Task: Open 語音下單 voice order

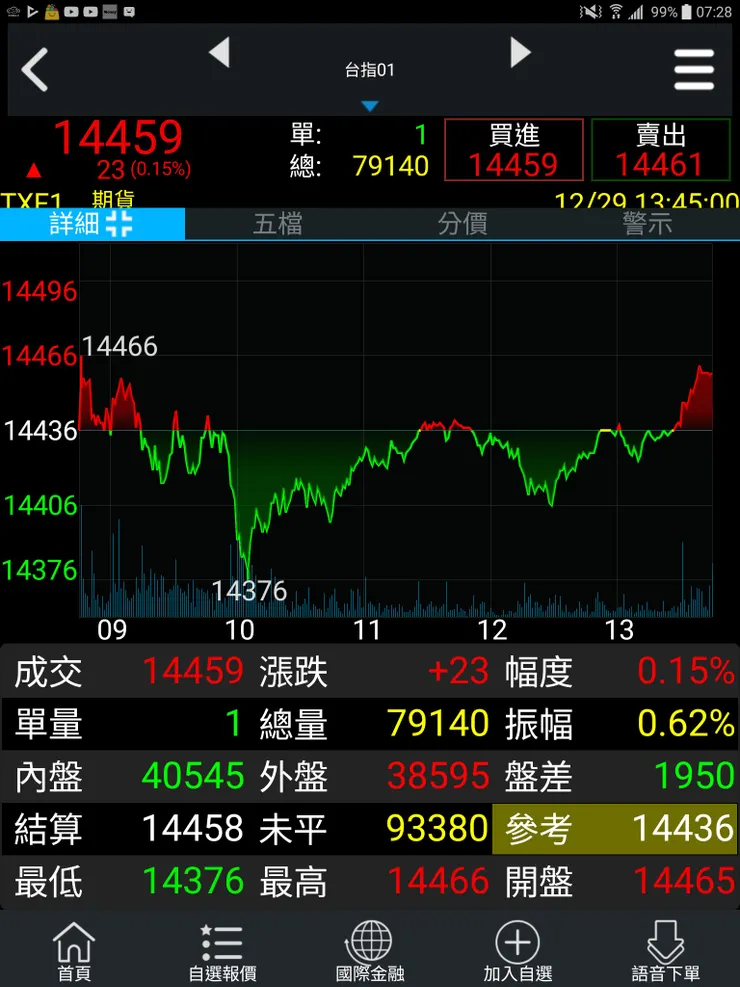Action: click(x=666, y=951)
